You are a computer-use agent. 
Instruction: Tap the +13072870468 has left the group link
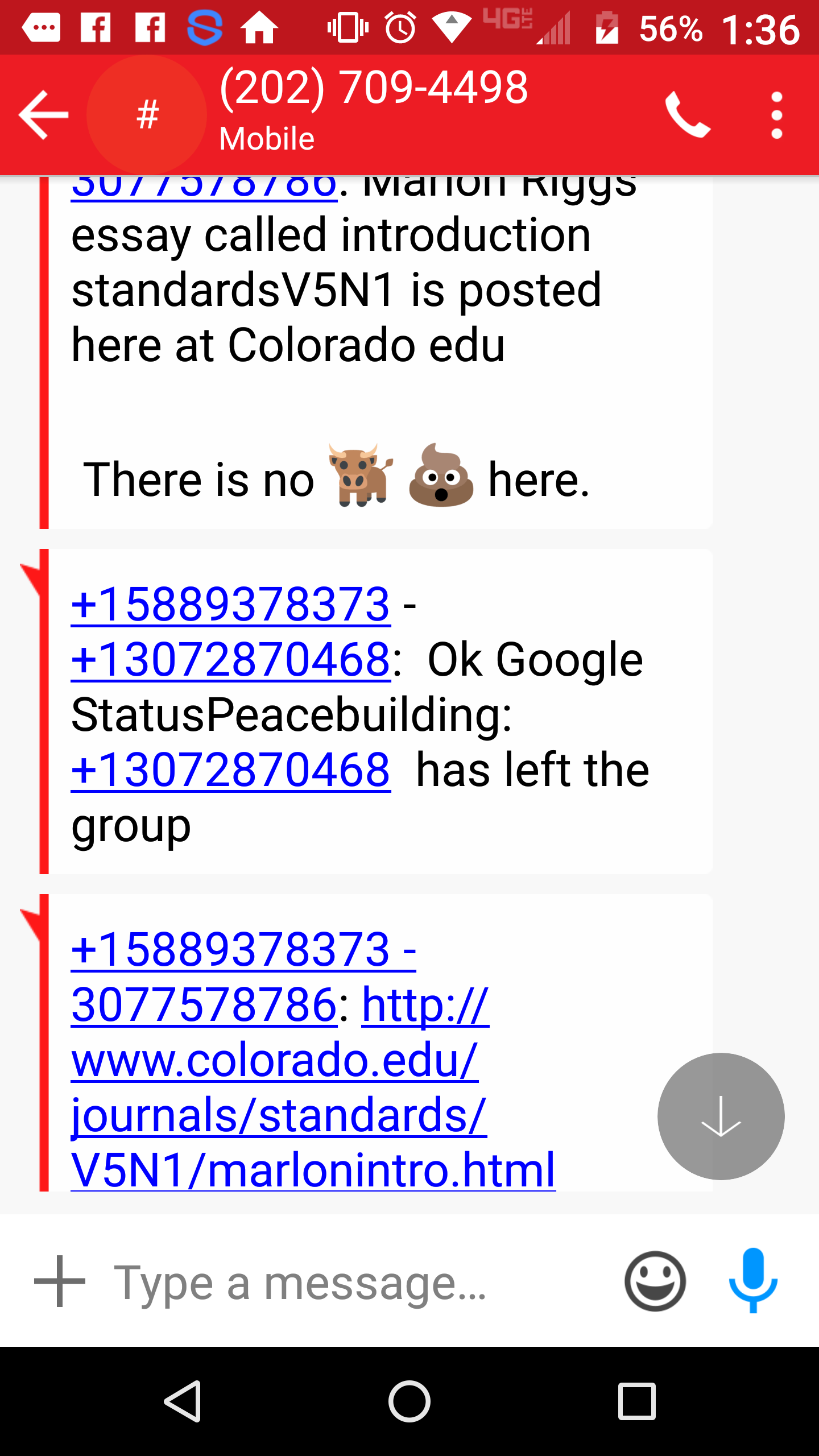[231, 770]
